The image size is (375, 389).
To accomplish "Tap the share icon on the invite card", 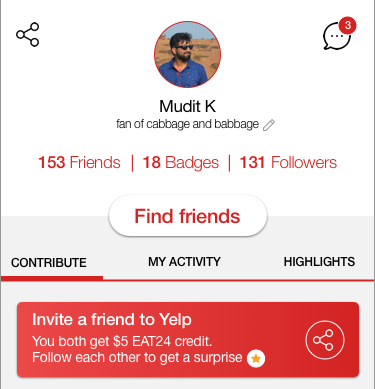I will tap(325, 340).
